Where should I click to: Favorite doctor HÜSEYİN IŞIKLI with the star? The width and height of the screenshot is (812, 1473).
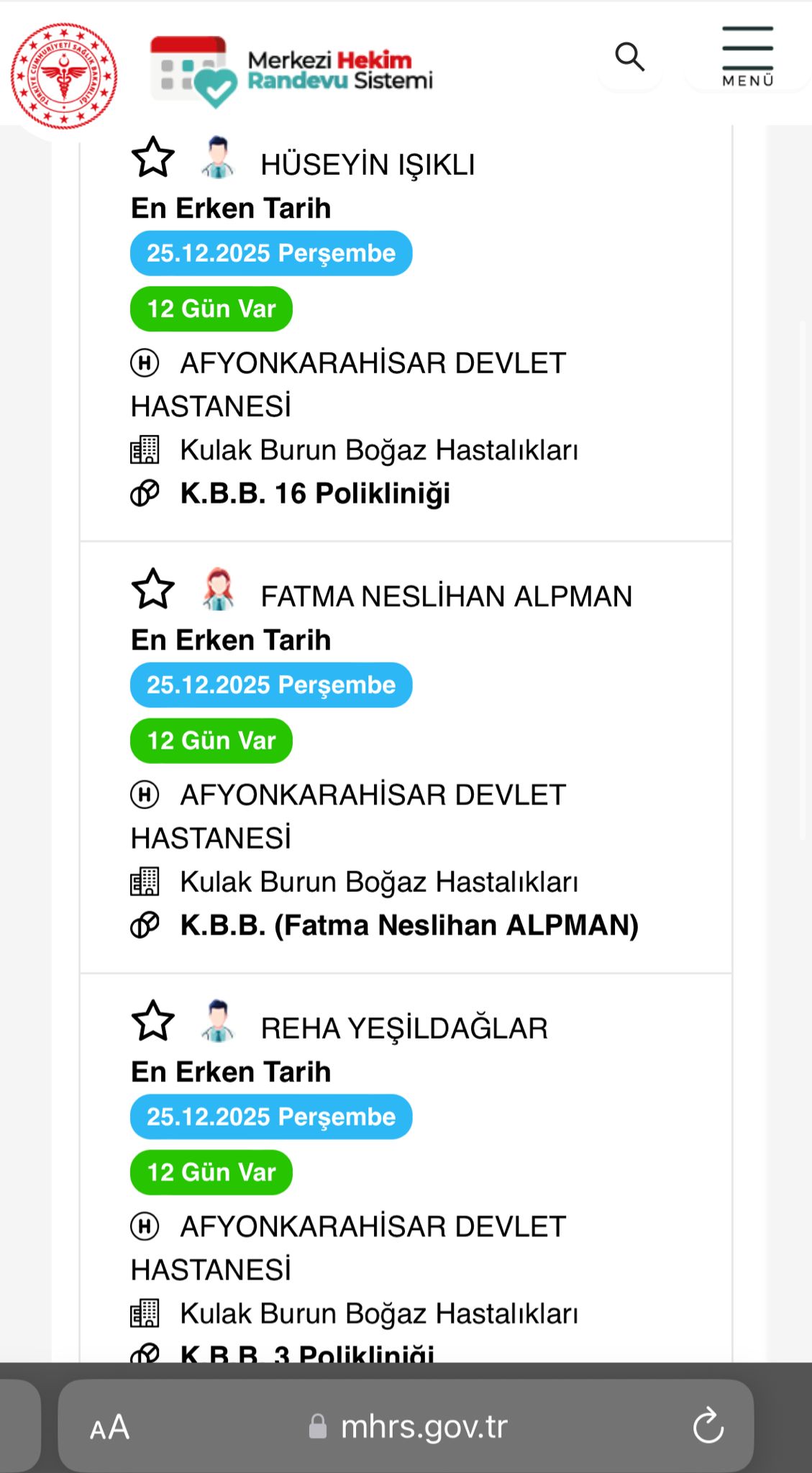click(152, 158)
